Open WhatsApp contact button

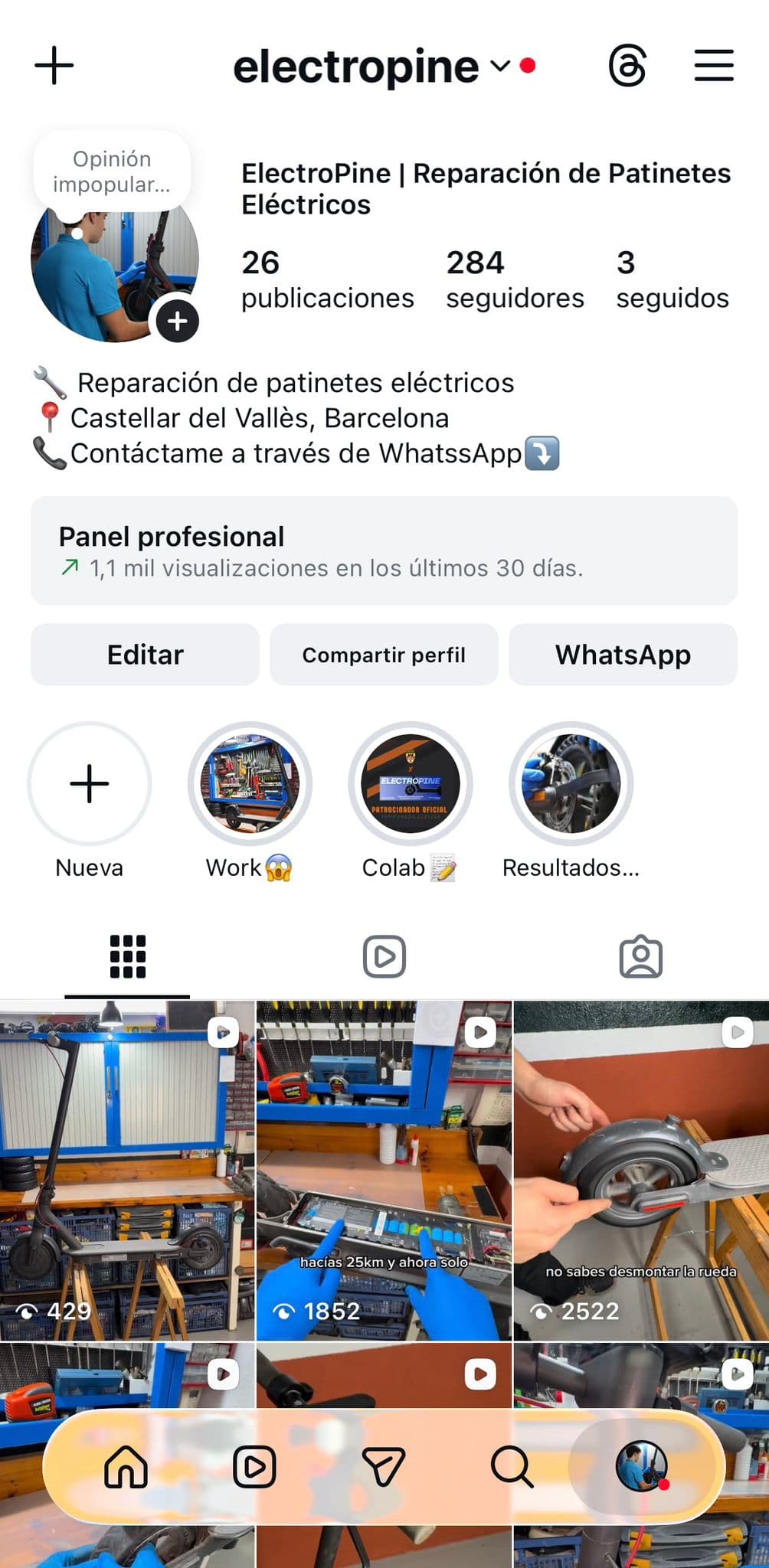[623, 655]
